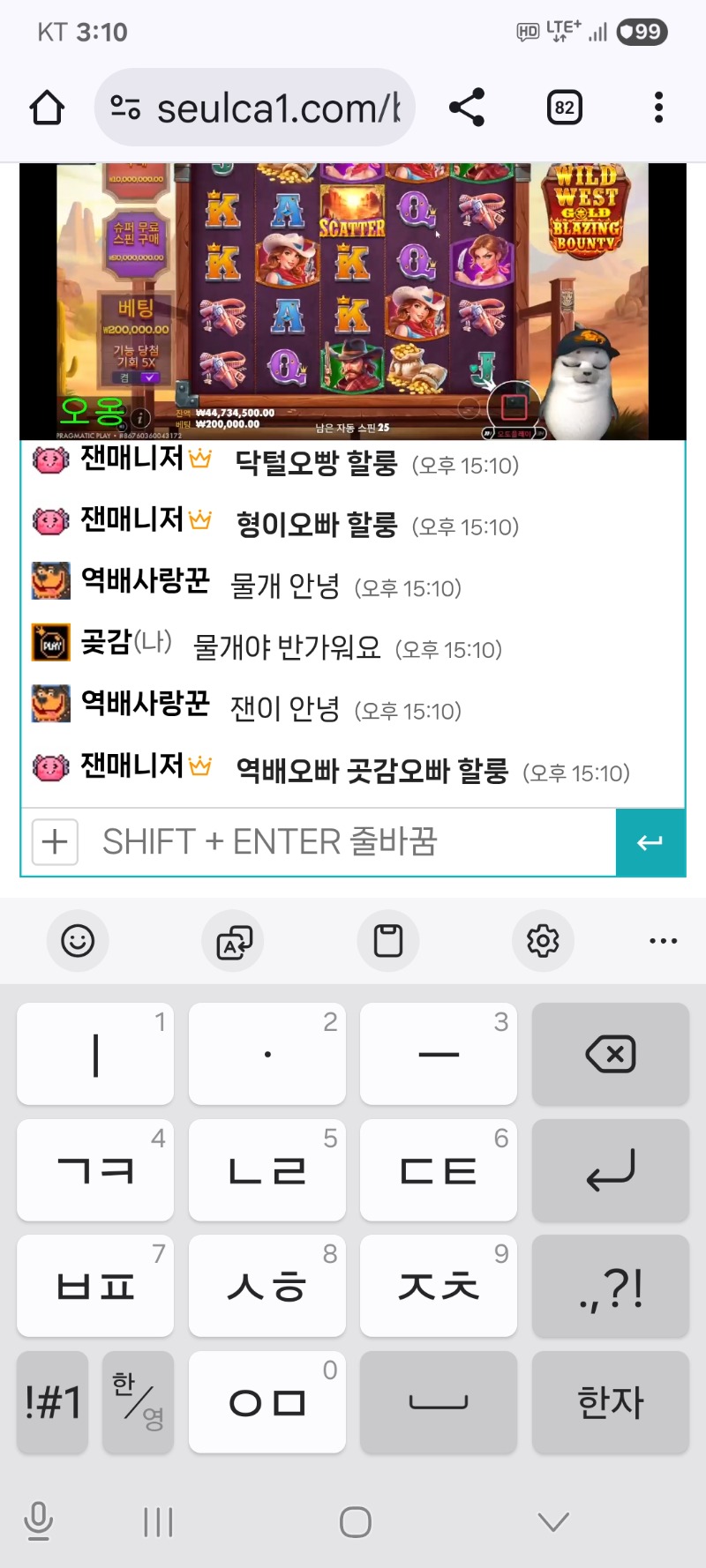Screen dimensions: 706x1568
Task: Open the browser overflow menu
Action: [658, 108]
